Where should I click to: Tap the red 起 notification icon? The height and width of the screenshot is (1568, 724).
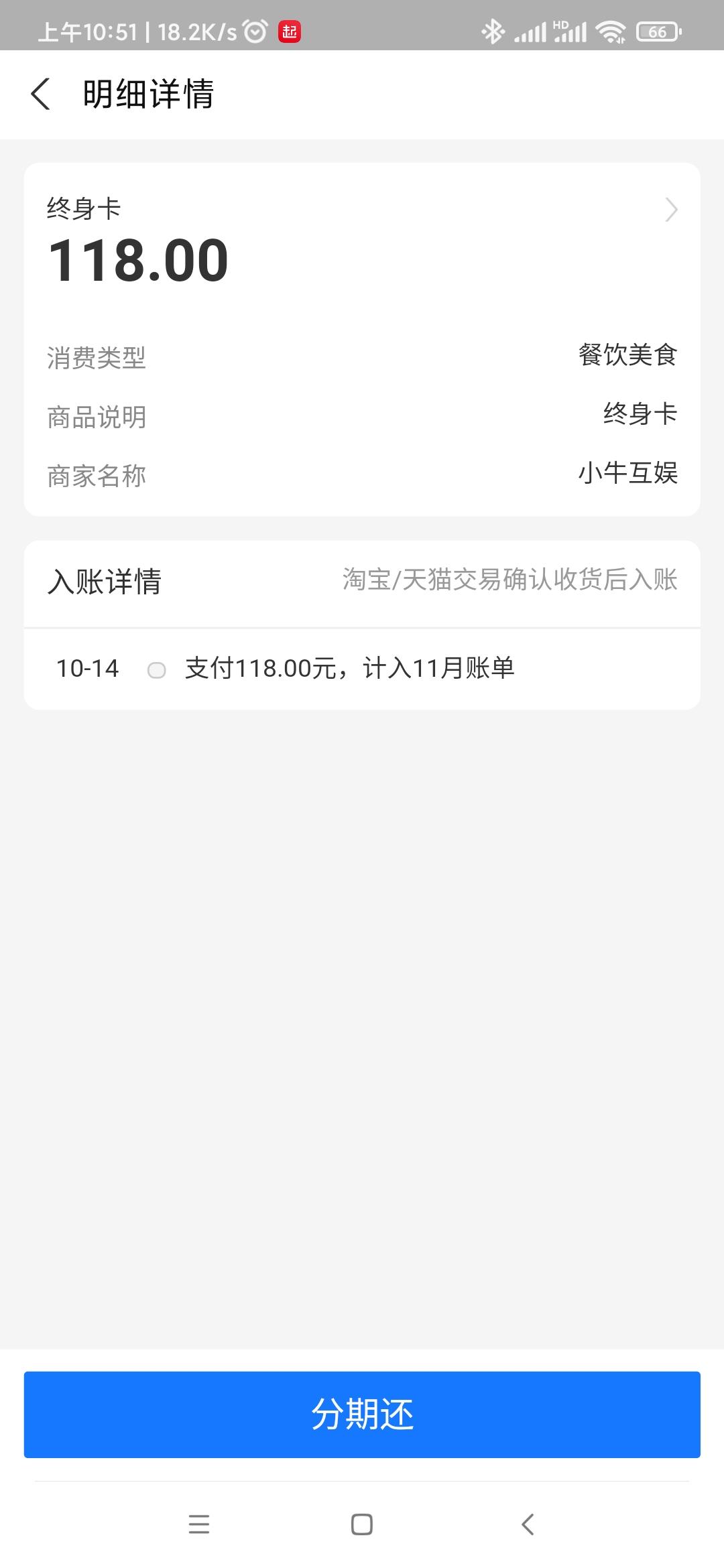[x=291, y=31]
